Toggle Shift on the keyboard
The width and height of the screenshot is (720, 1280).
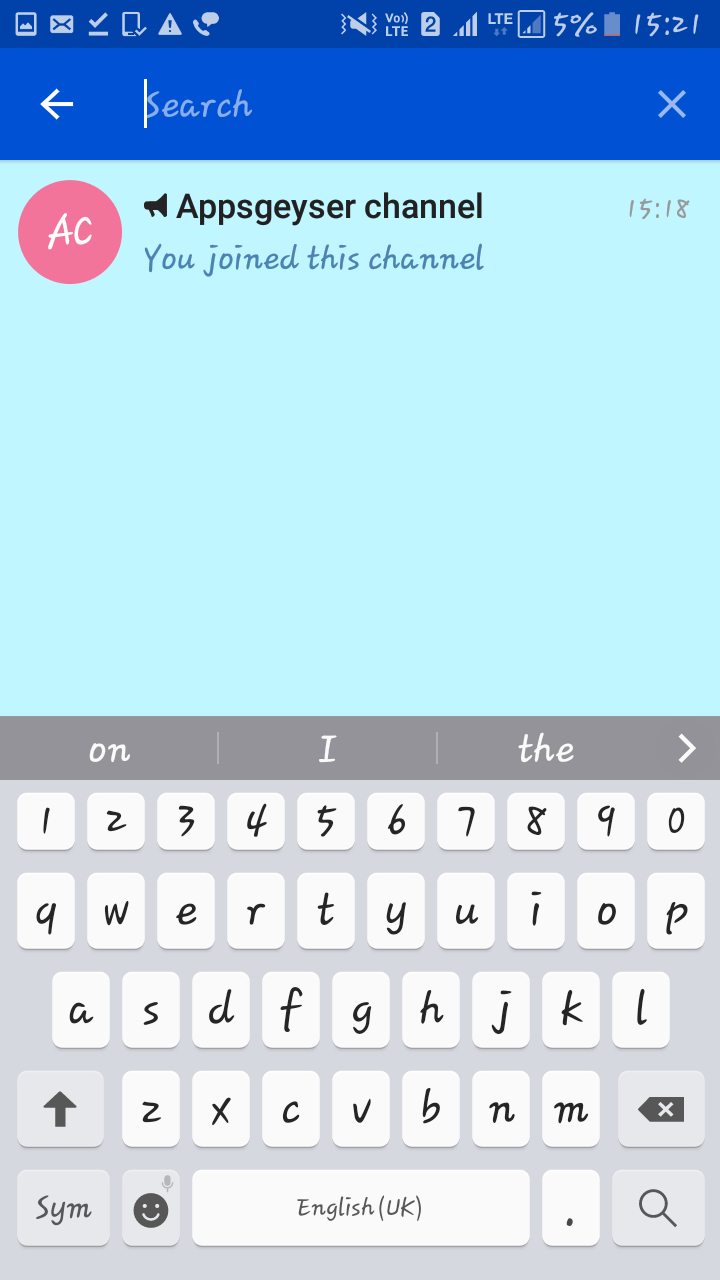(60, 1108)
